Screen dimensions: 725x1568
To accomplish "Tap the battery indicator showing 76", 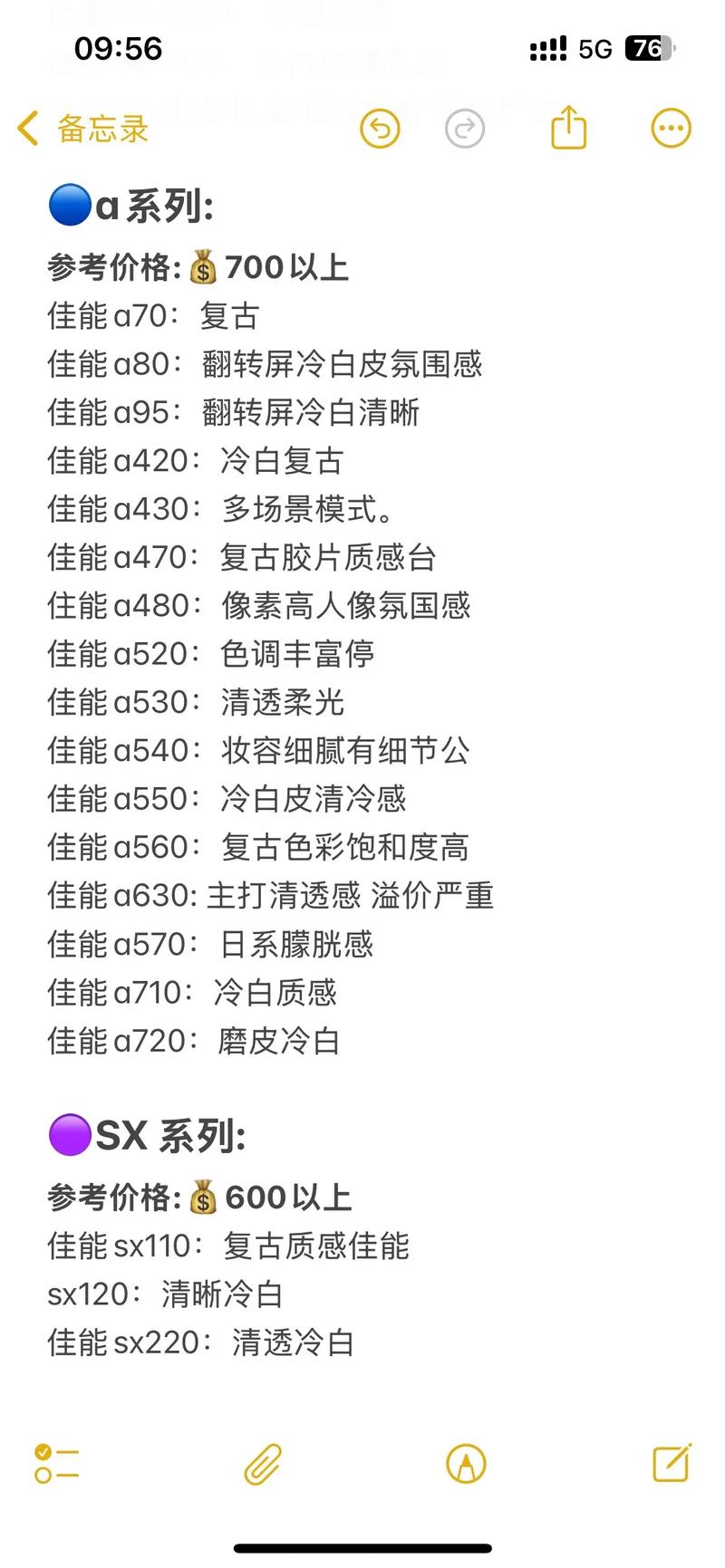I will point(649,47).
